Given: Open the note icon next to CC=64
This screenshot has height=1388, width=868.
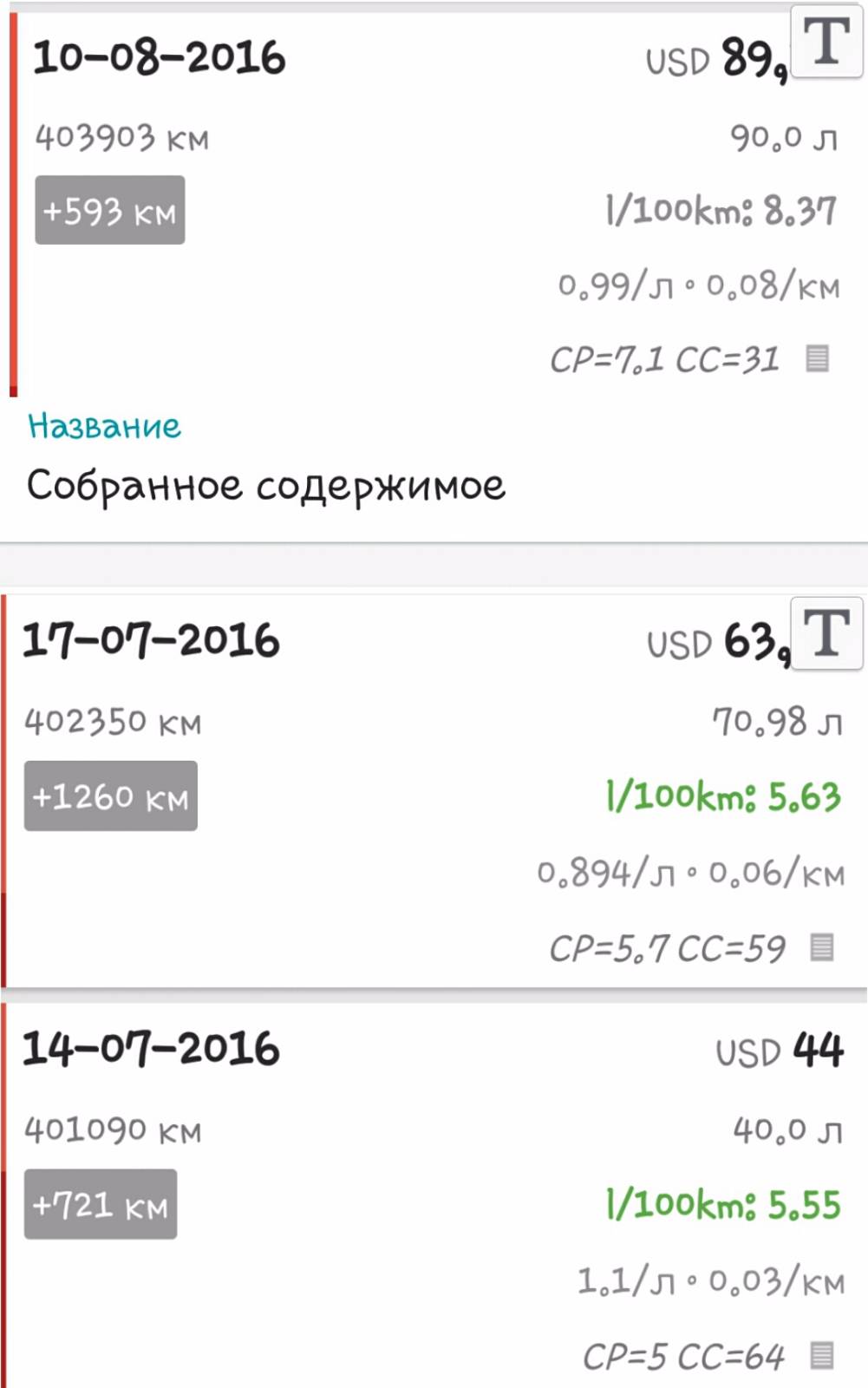Looking at the screenshot, I should coord(821,1355).
